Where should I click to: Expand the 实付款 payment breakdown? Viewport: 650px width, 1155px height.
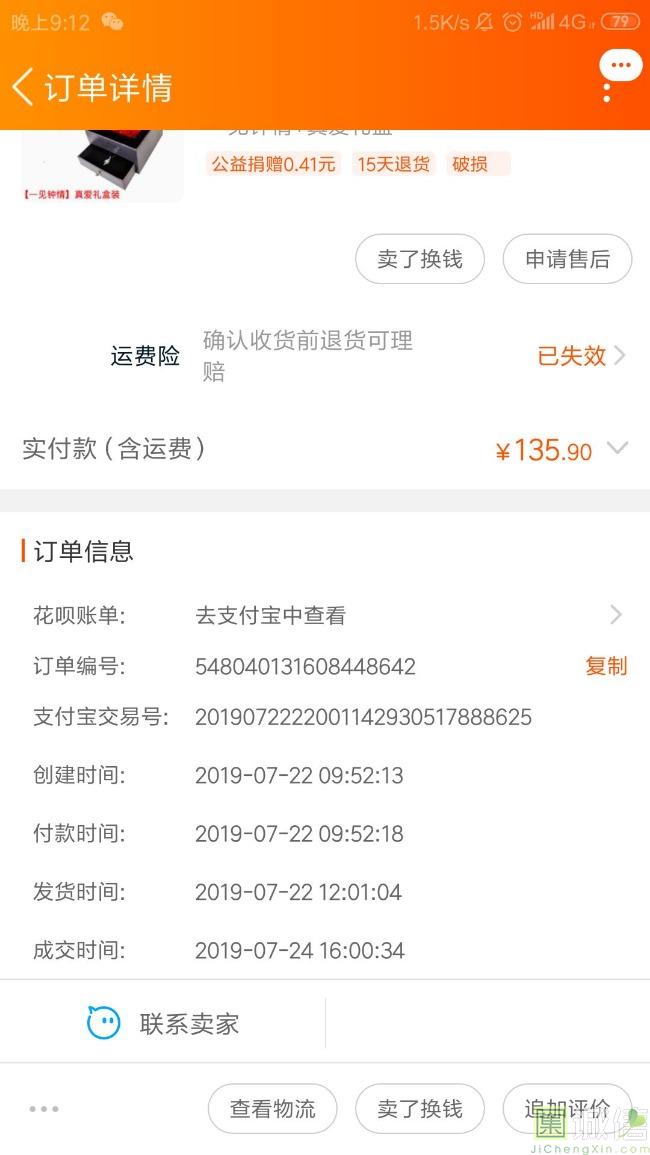[x=617, y=450]
